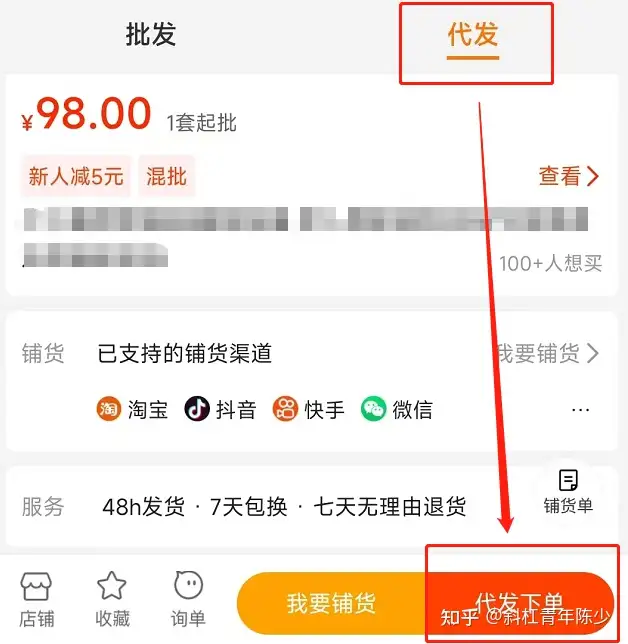Viewport: 628px width, 644px height.
Task: Open 我要铺货 channel link
Action: (548, 353)
